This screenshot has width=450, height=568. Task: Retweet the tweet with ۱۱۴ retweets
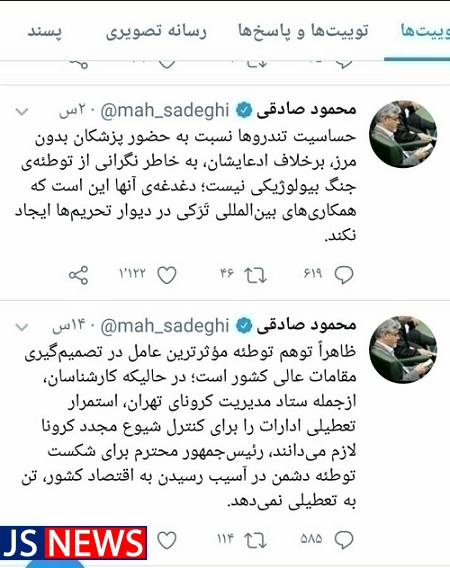(x=255, y=540)
